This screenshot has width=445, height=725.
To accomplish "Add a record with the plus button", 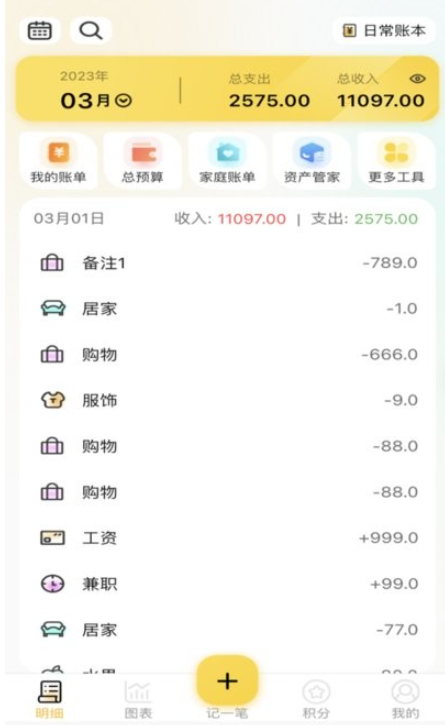I will coord(227,681).
